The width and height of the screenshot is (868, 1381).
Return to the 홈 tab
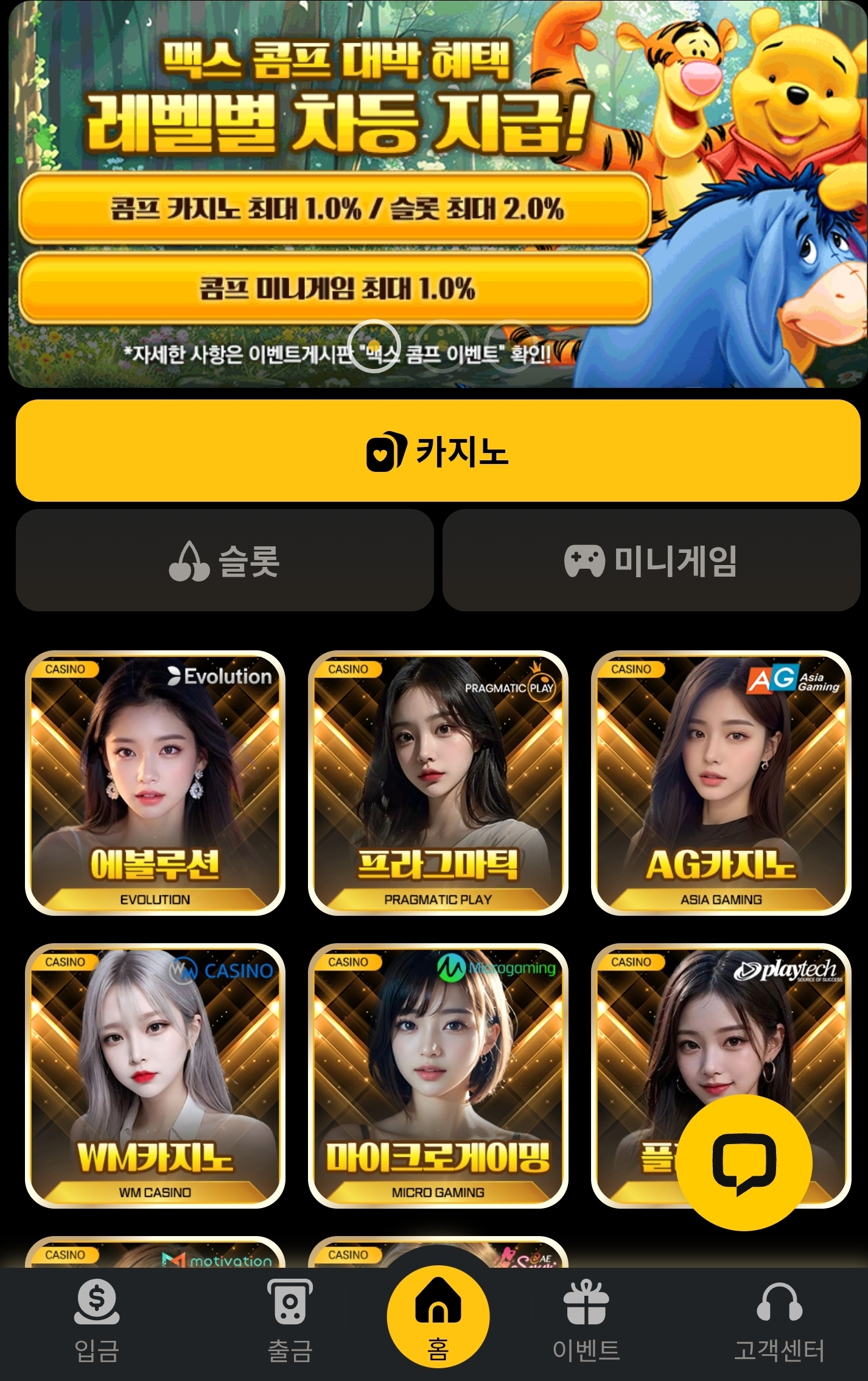pos(438,1316)
